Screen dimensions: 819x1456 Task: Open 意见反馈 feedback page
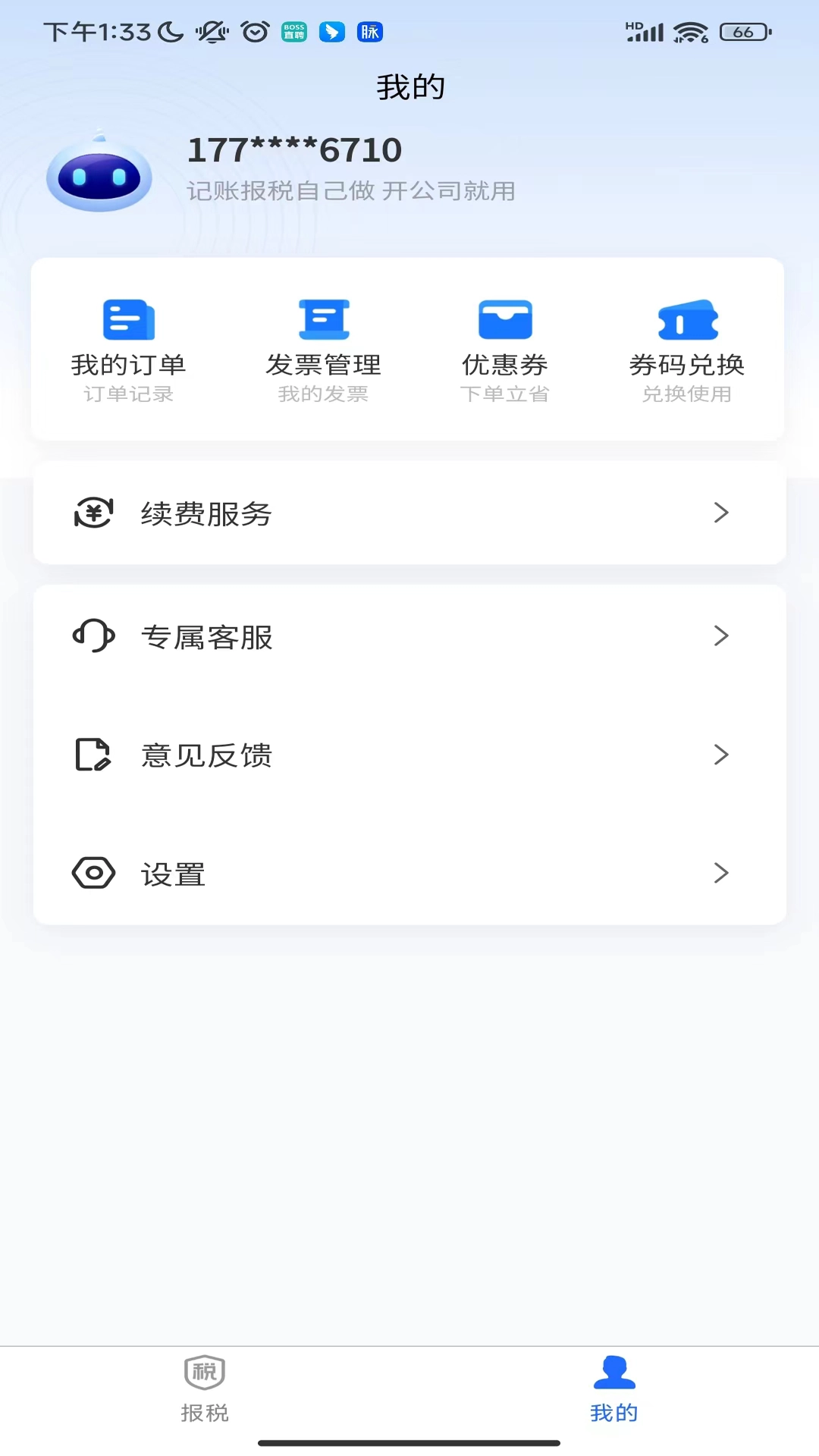pos(409,755)
